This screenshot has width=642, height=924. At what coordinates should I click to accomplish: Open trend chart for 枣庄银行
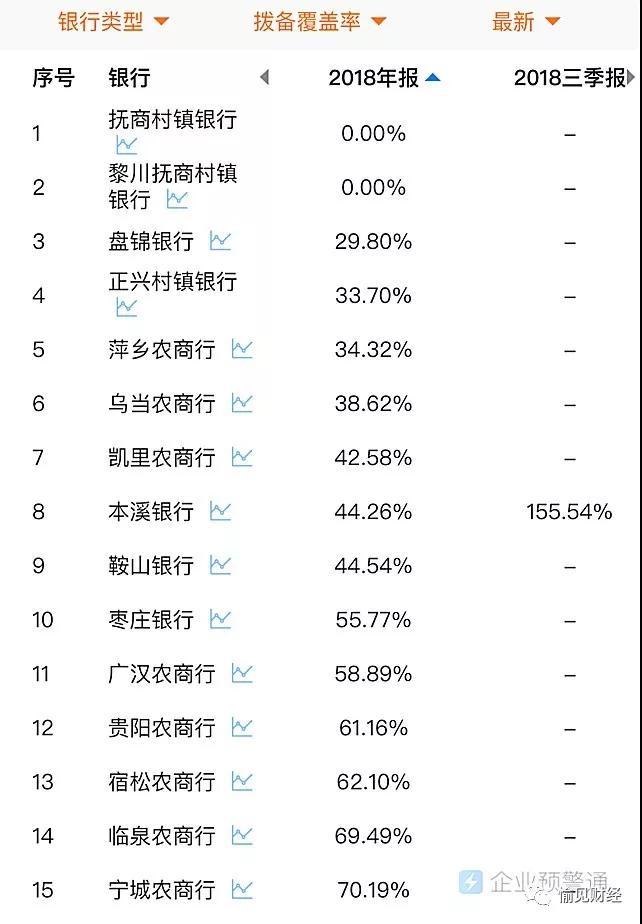tap(220, 619)
